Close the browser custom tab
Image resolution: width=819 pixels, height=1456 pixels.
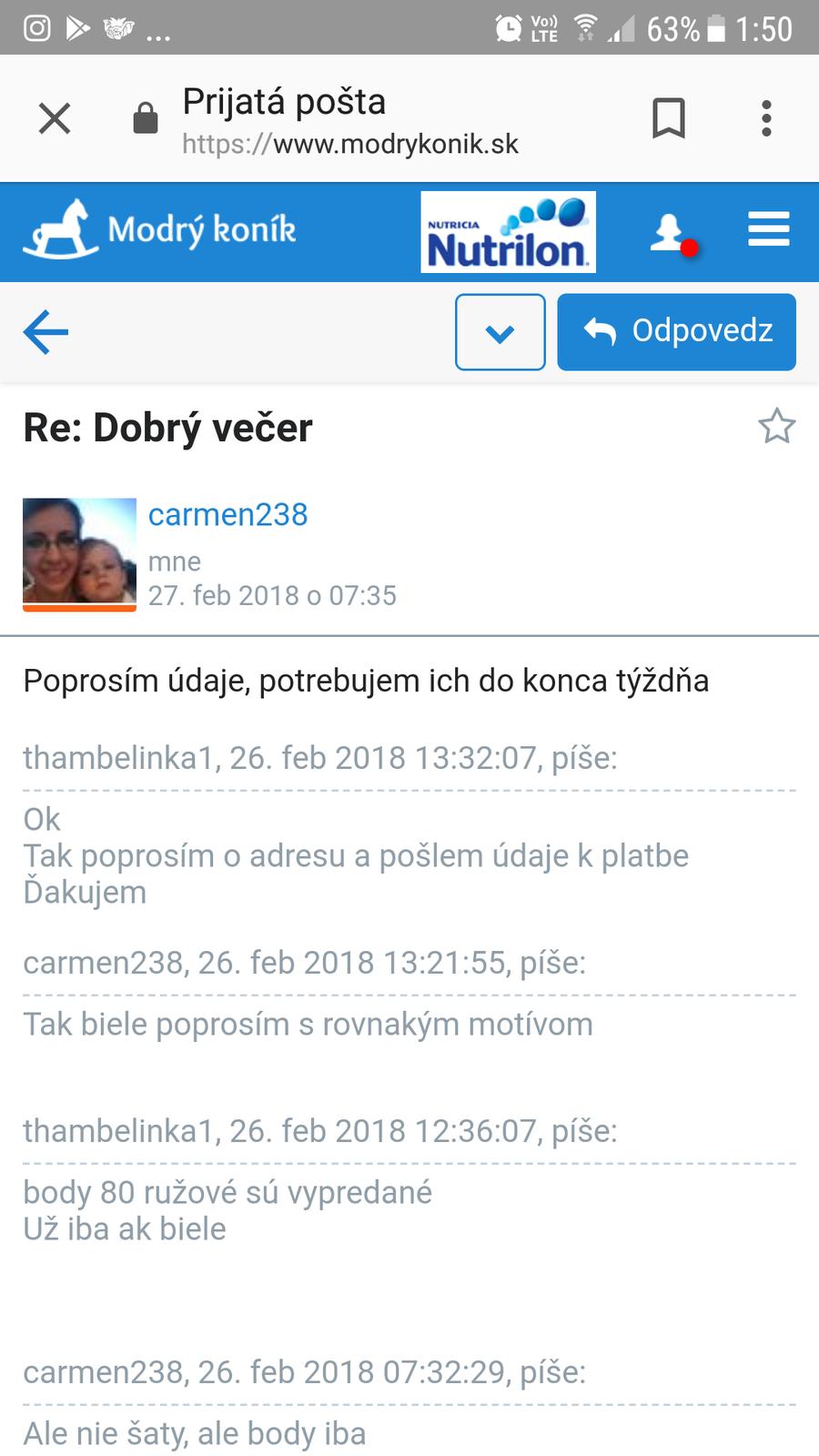tap(55, 118)
